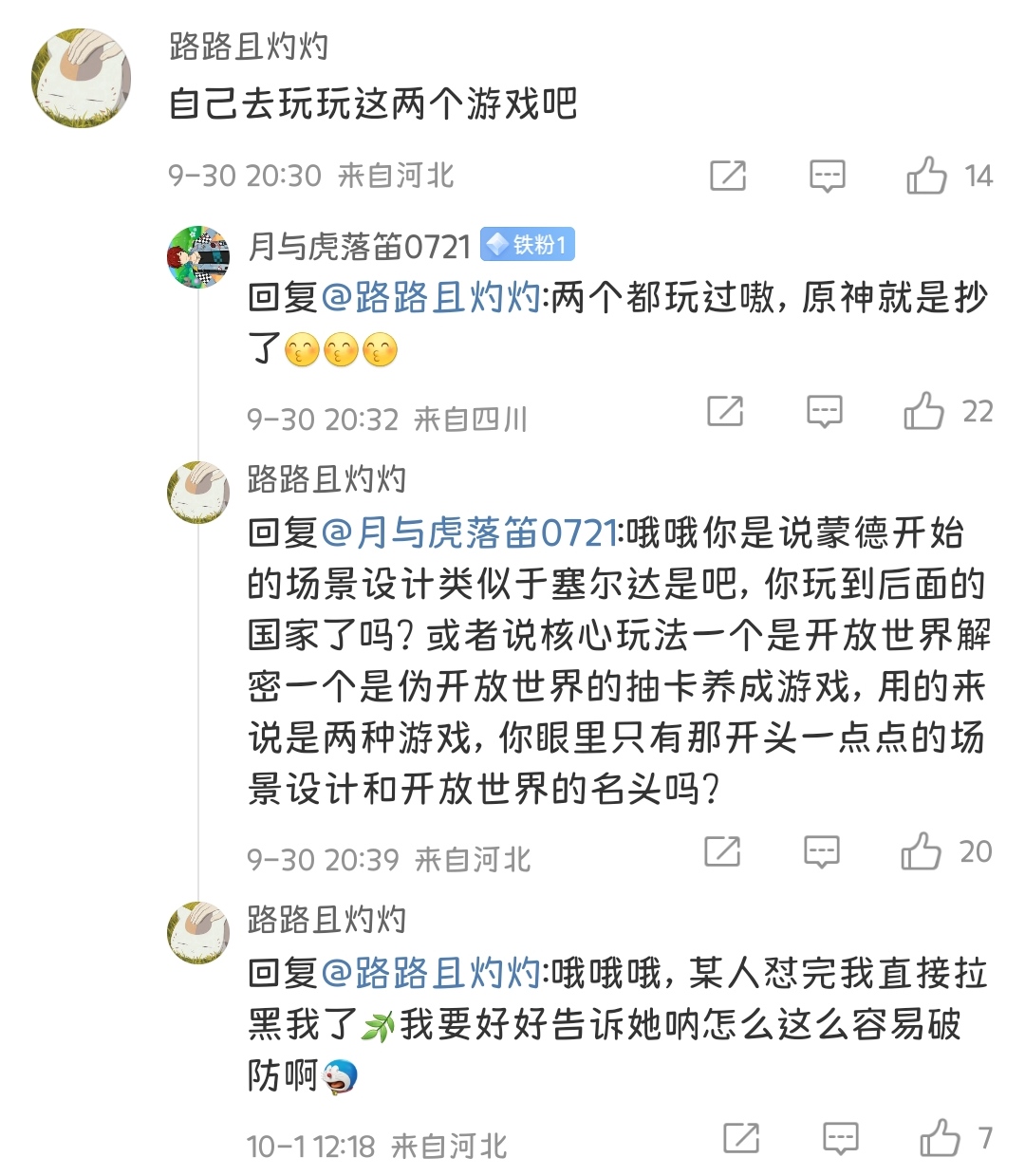Open @路路且灼灼 mention in 月与虎落笛0721's reply
This screenshot has height=1176, width=1025.
click(x=432, y=298)
